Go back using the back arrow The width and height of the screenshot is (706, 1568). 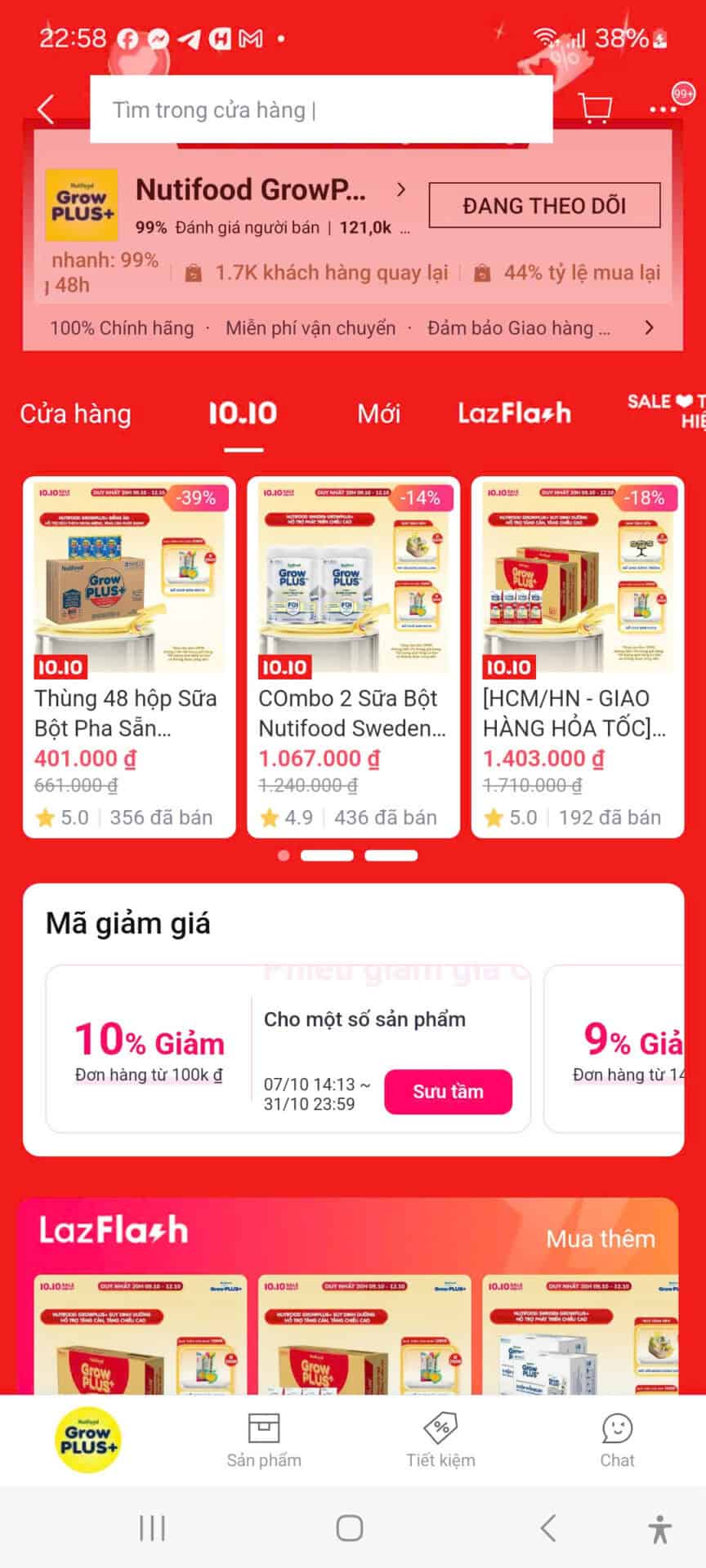(45, 107)
